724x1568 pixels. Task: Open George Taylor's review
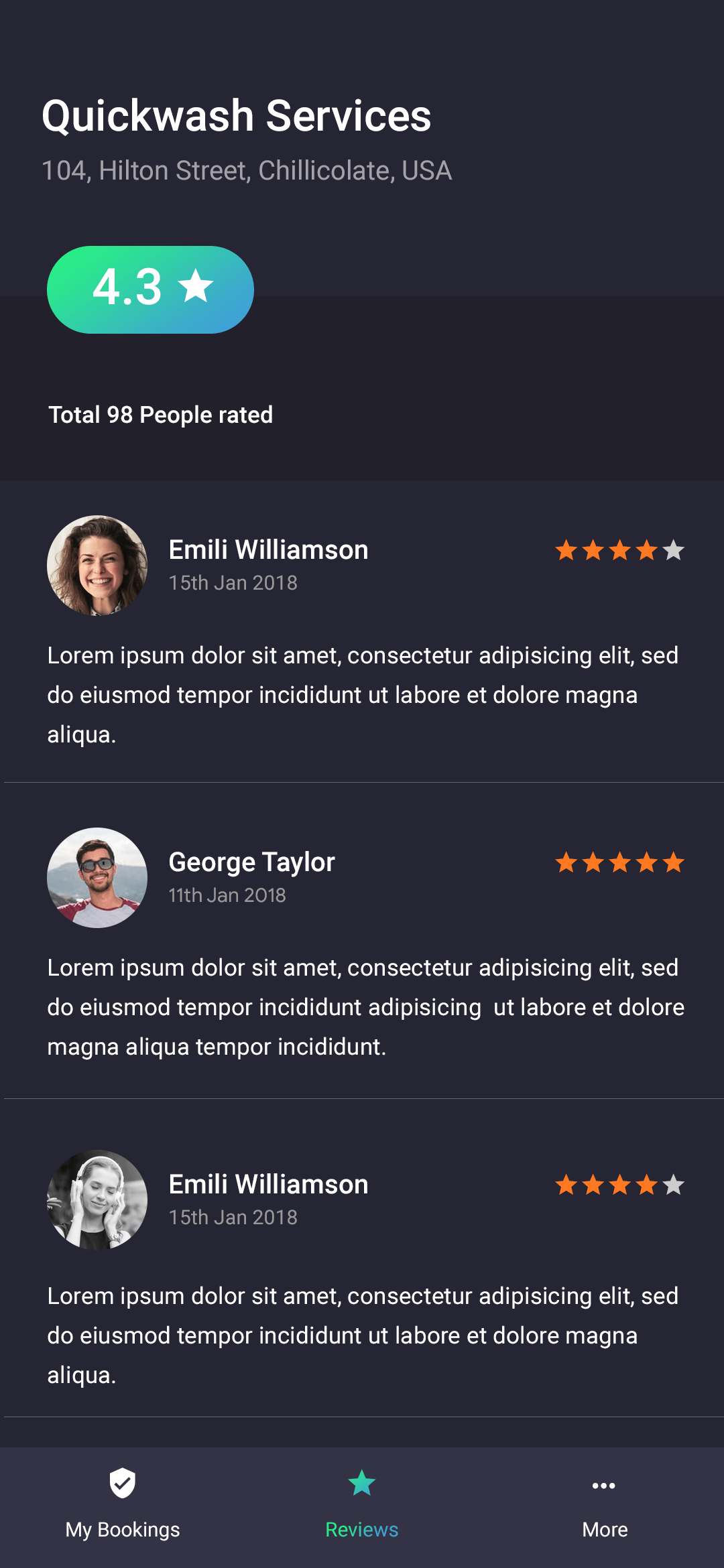click(x=365, y=1006)
